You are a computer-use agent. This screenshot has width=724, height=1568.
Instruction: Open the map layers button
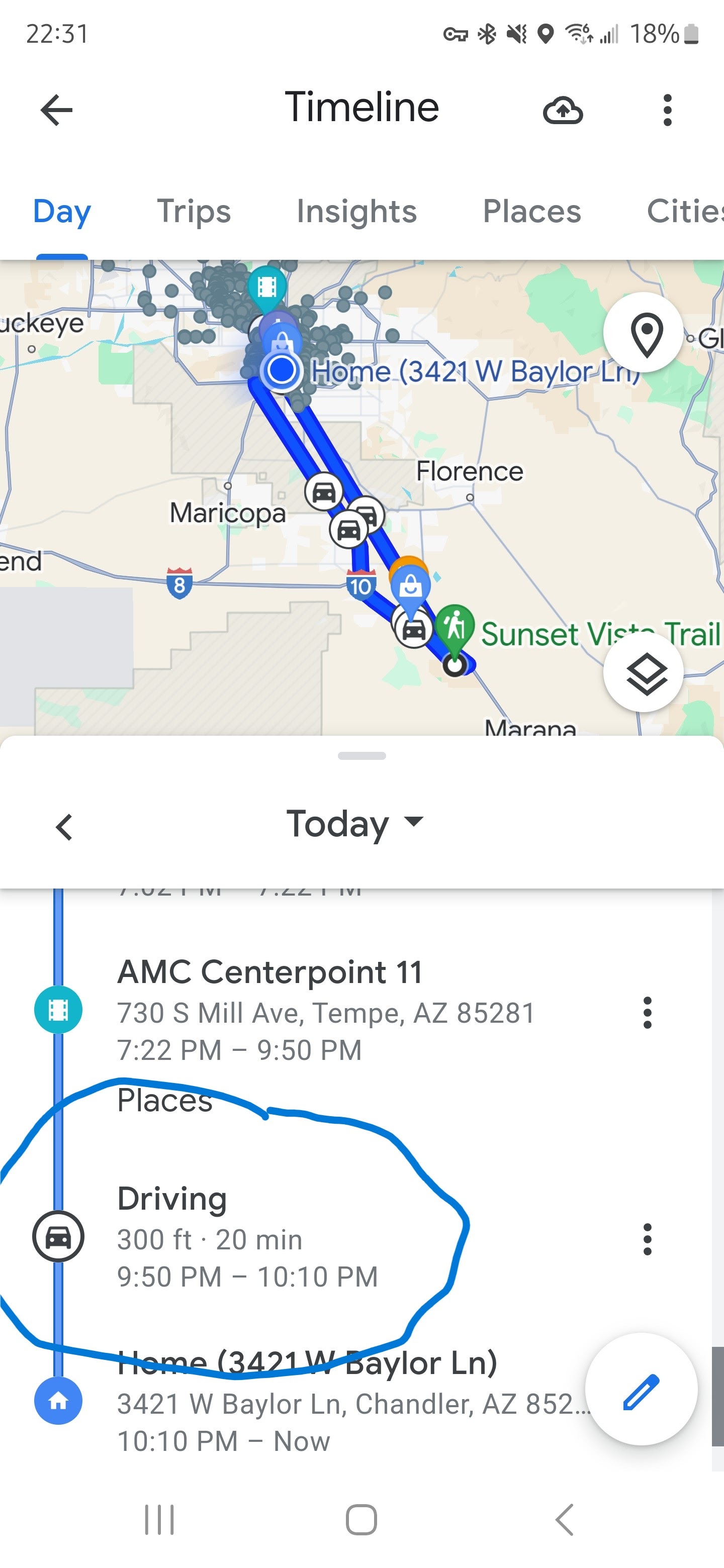(x=644, y=672)
